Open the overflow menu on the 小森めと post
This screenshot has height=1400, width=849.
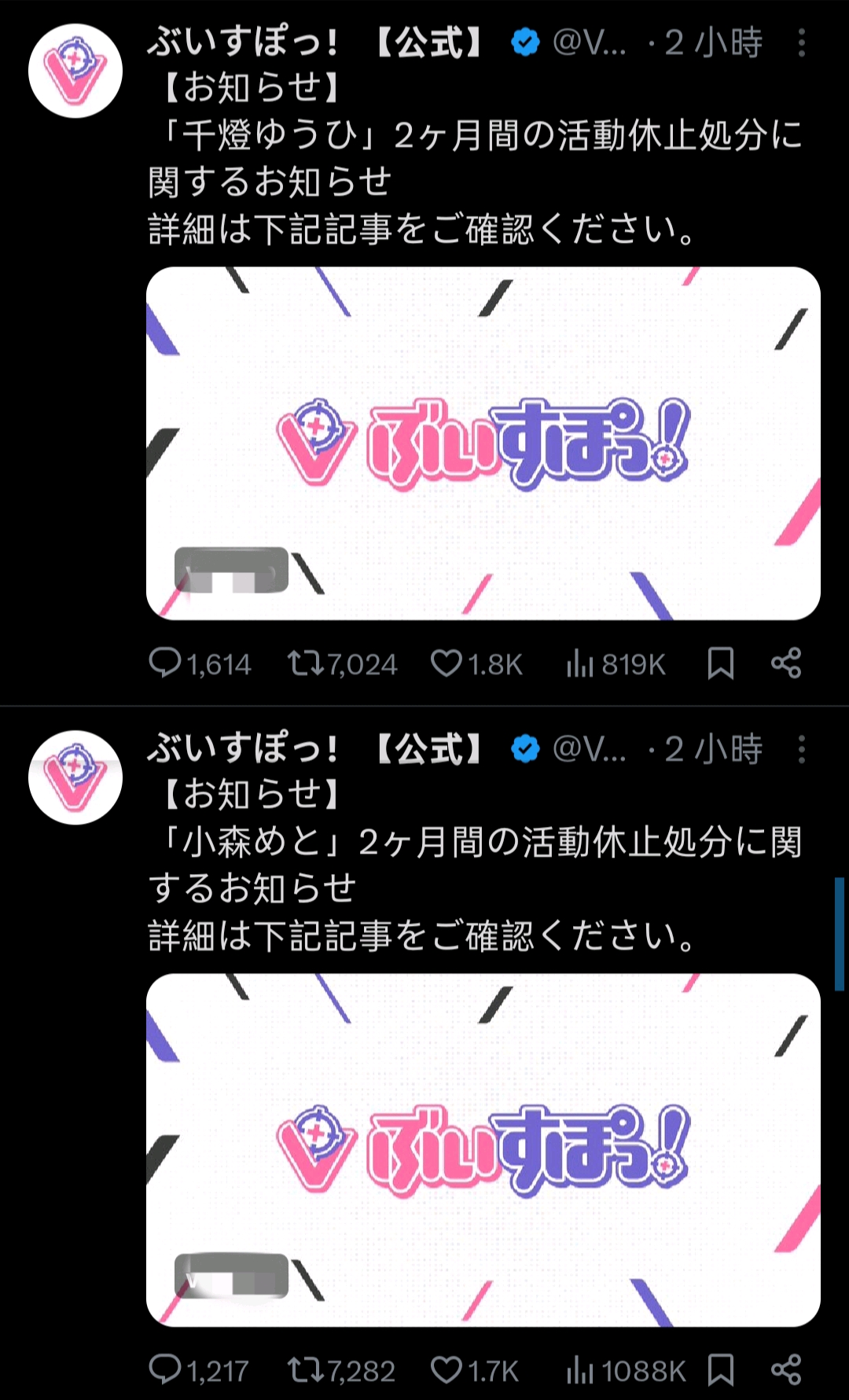tap(801, 749)
